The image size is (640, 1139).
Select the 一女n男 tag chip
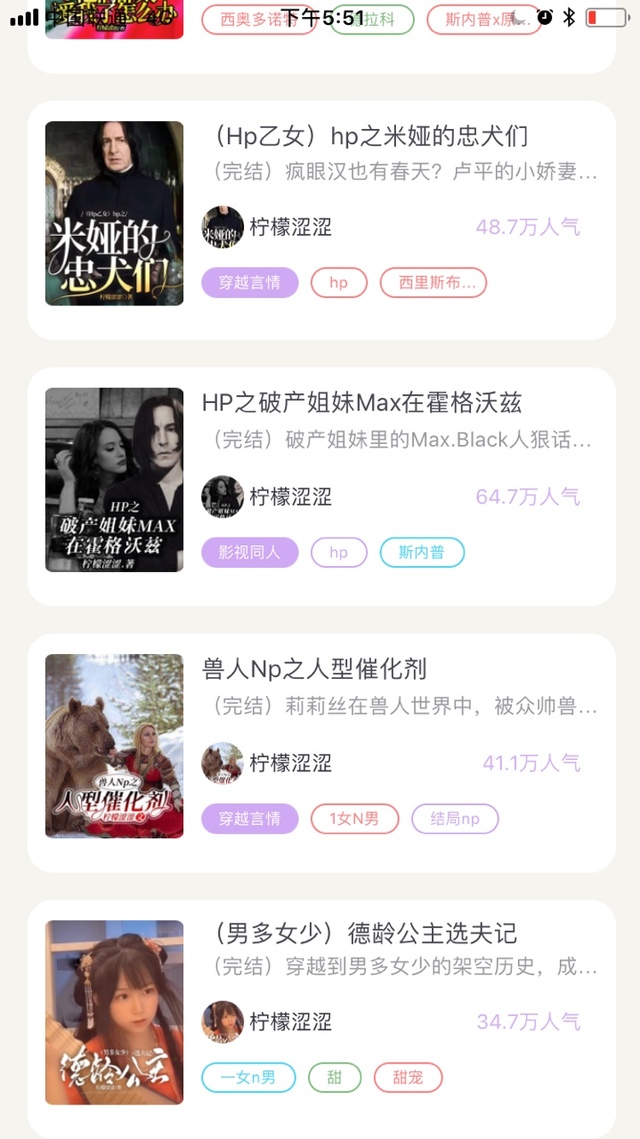(248, 1077)
